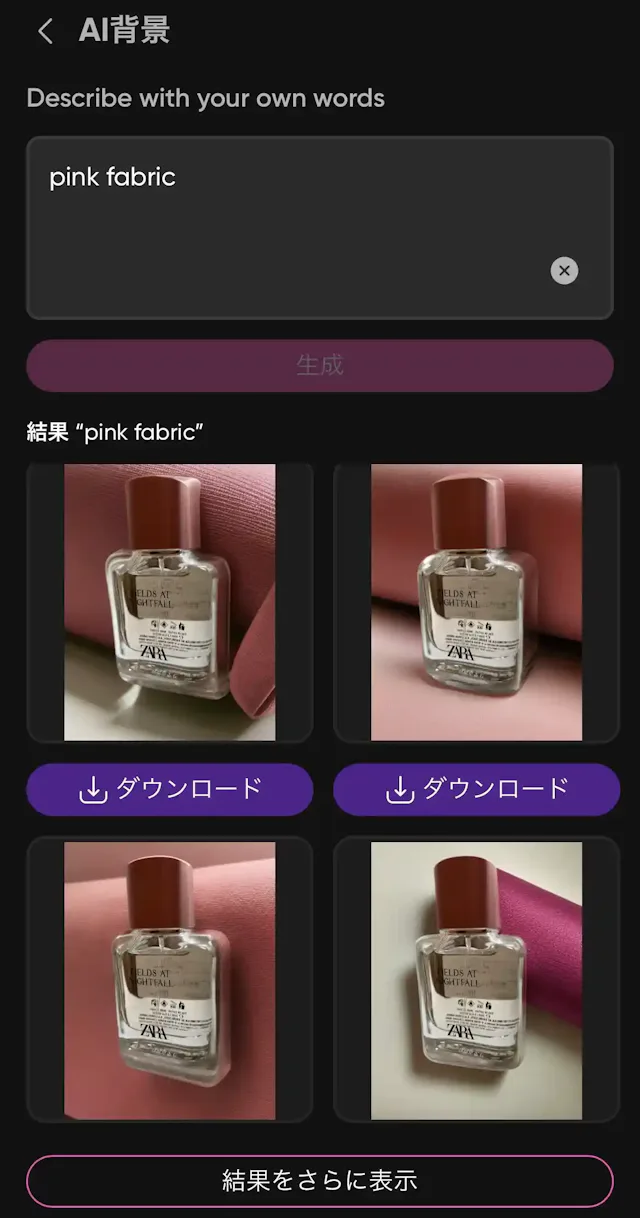
Task: Select the result with the striped pink fabric roll
Action: point(170,602)
